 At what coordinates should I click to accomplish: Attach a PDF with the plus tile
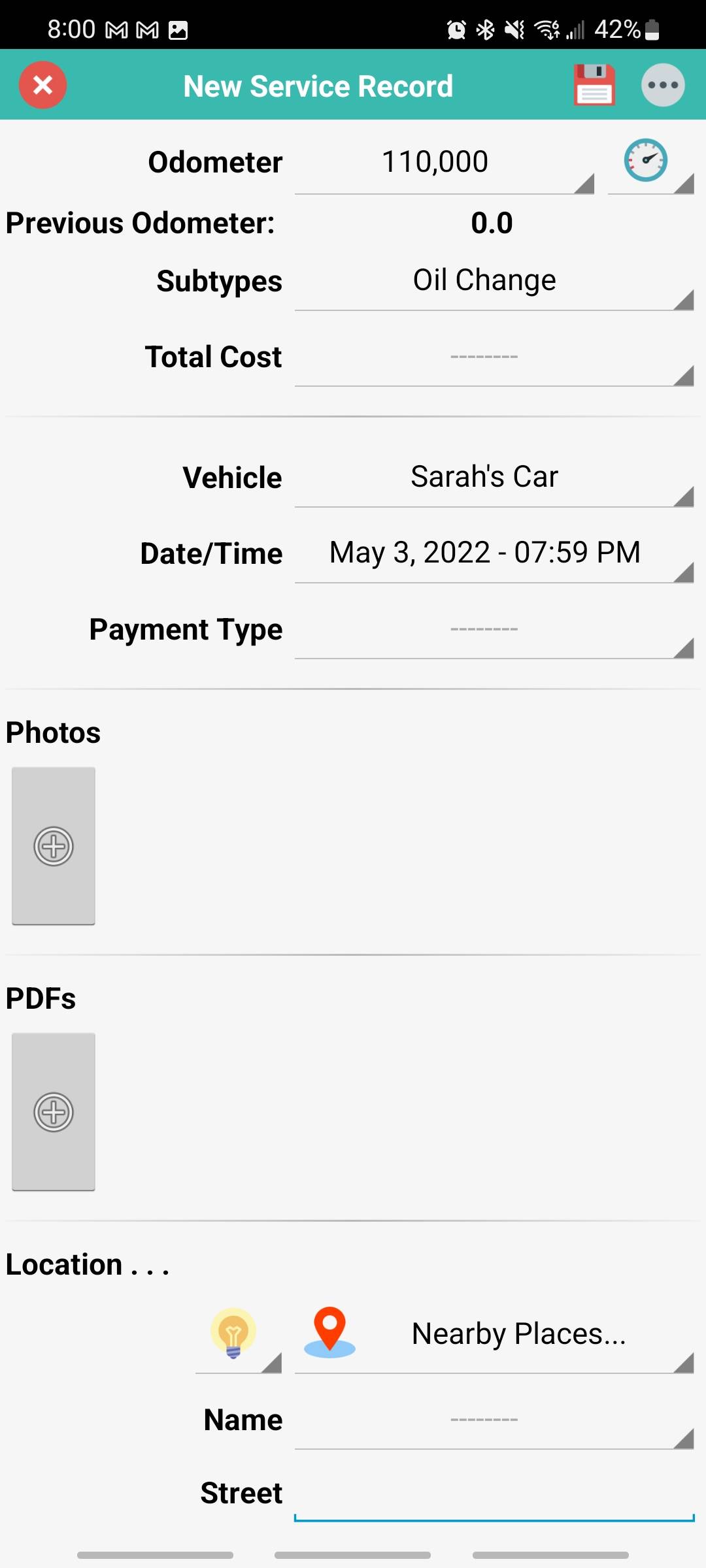pyautogui.click(x=54, y=1111)
